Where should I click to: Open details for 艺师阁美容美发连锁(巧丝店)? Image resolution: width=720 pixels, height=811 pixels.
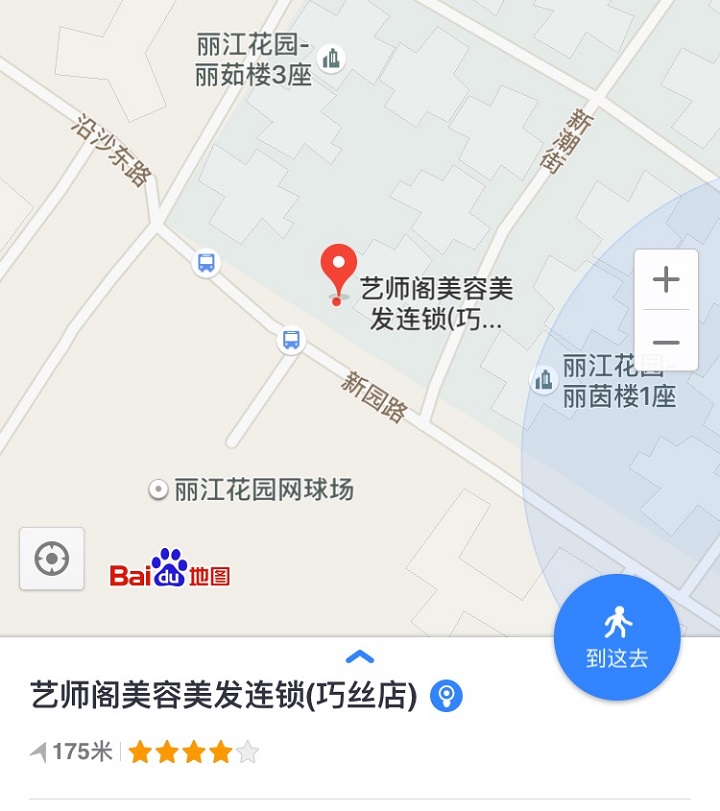tap(224, 696)
